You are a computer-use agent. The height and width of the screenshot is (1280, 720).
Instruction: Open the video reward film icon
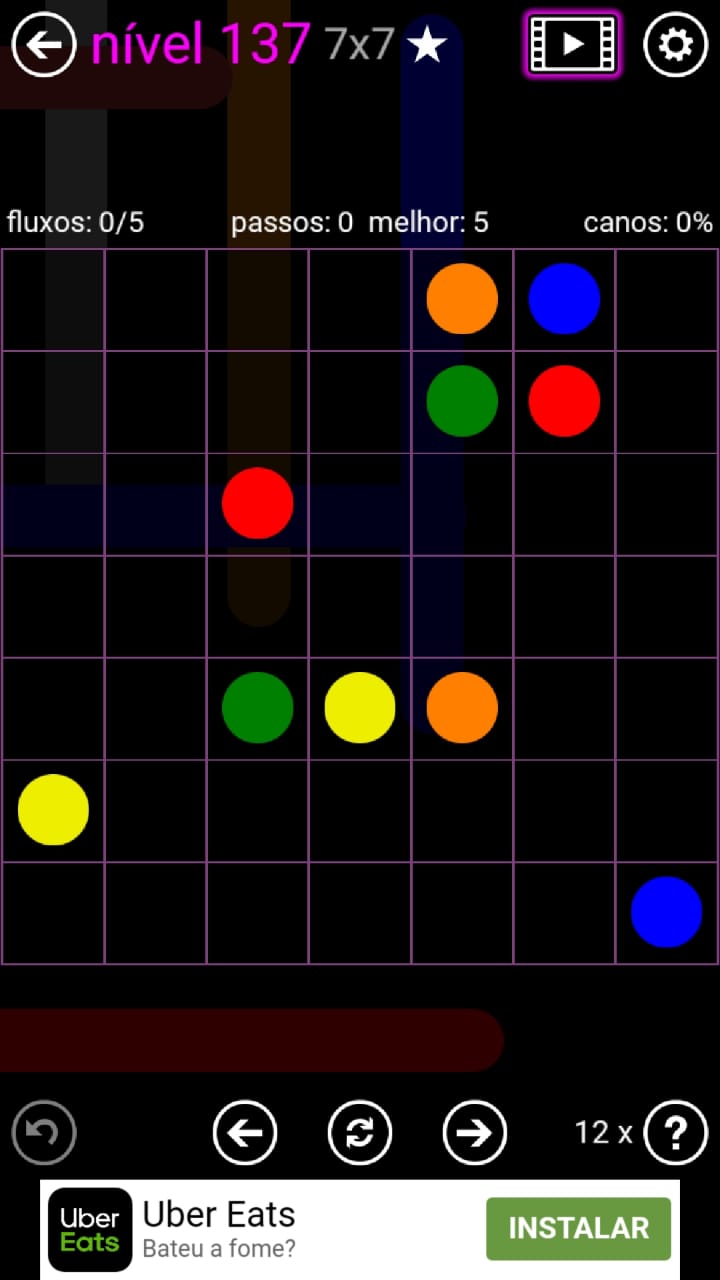point(572,45)
